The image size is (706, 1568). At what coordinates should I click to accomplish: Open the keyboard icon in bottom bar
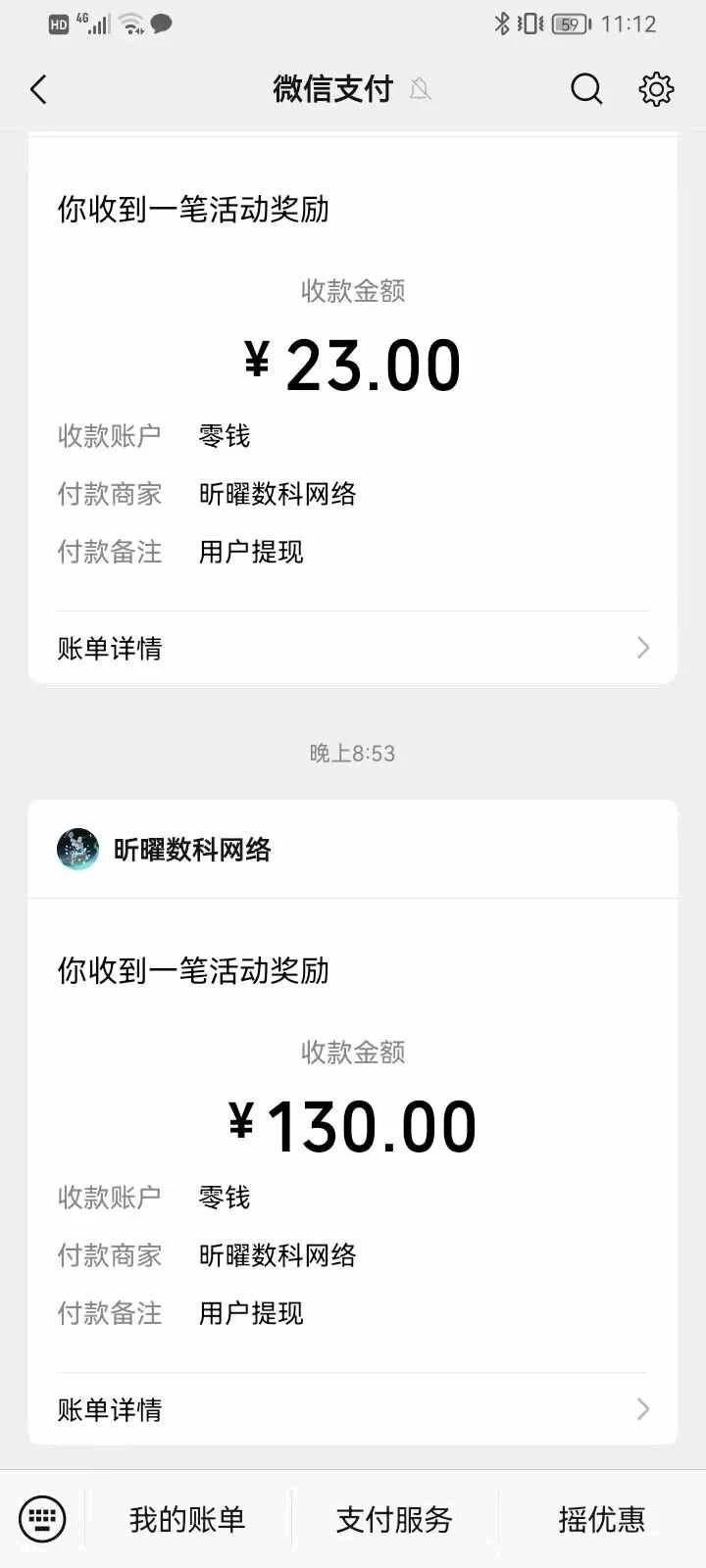[x=42, y=1518]
